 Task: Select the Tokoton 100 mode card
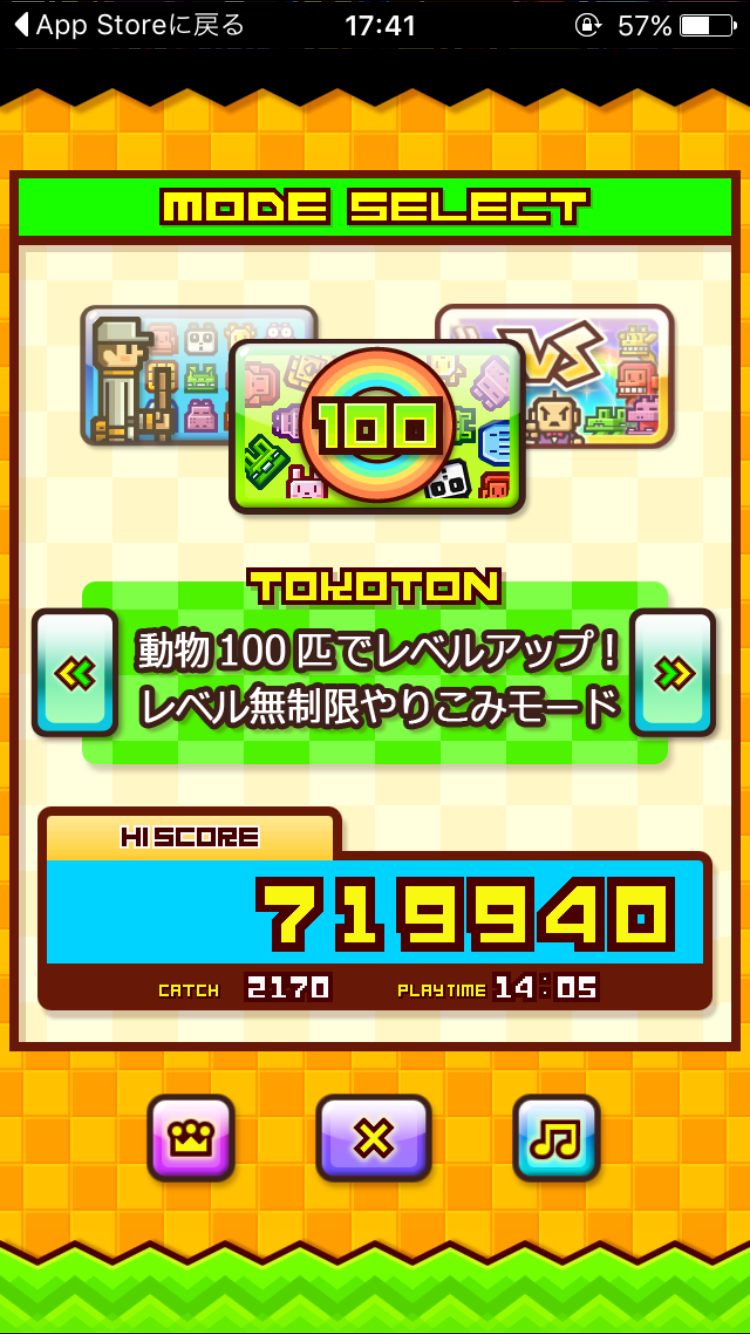coord(377,425)
